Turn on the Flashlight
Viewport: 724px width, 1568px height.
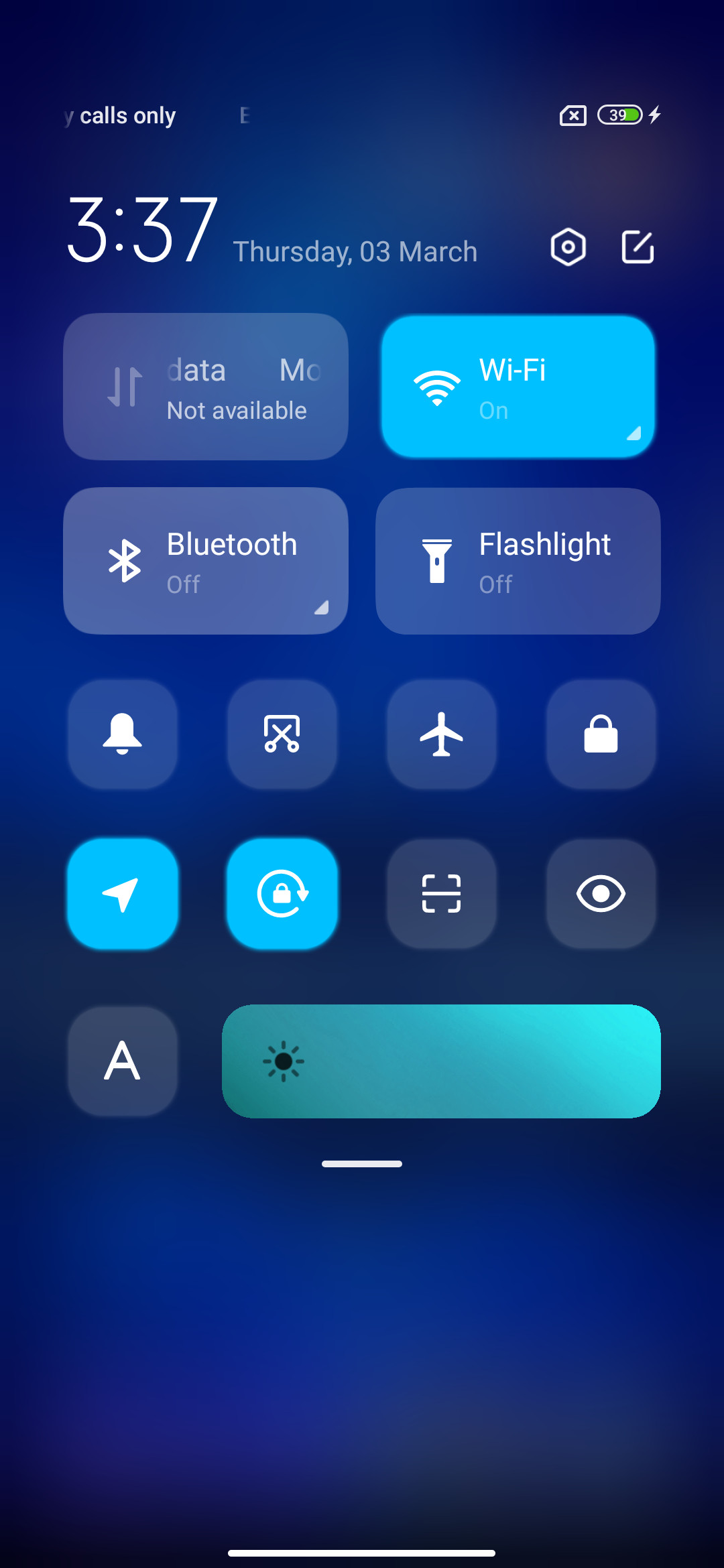click(518, 561)
